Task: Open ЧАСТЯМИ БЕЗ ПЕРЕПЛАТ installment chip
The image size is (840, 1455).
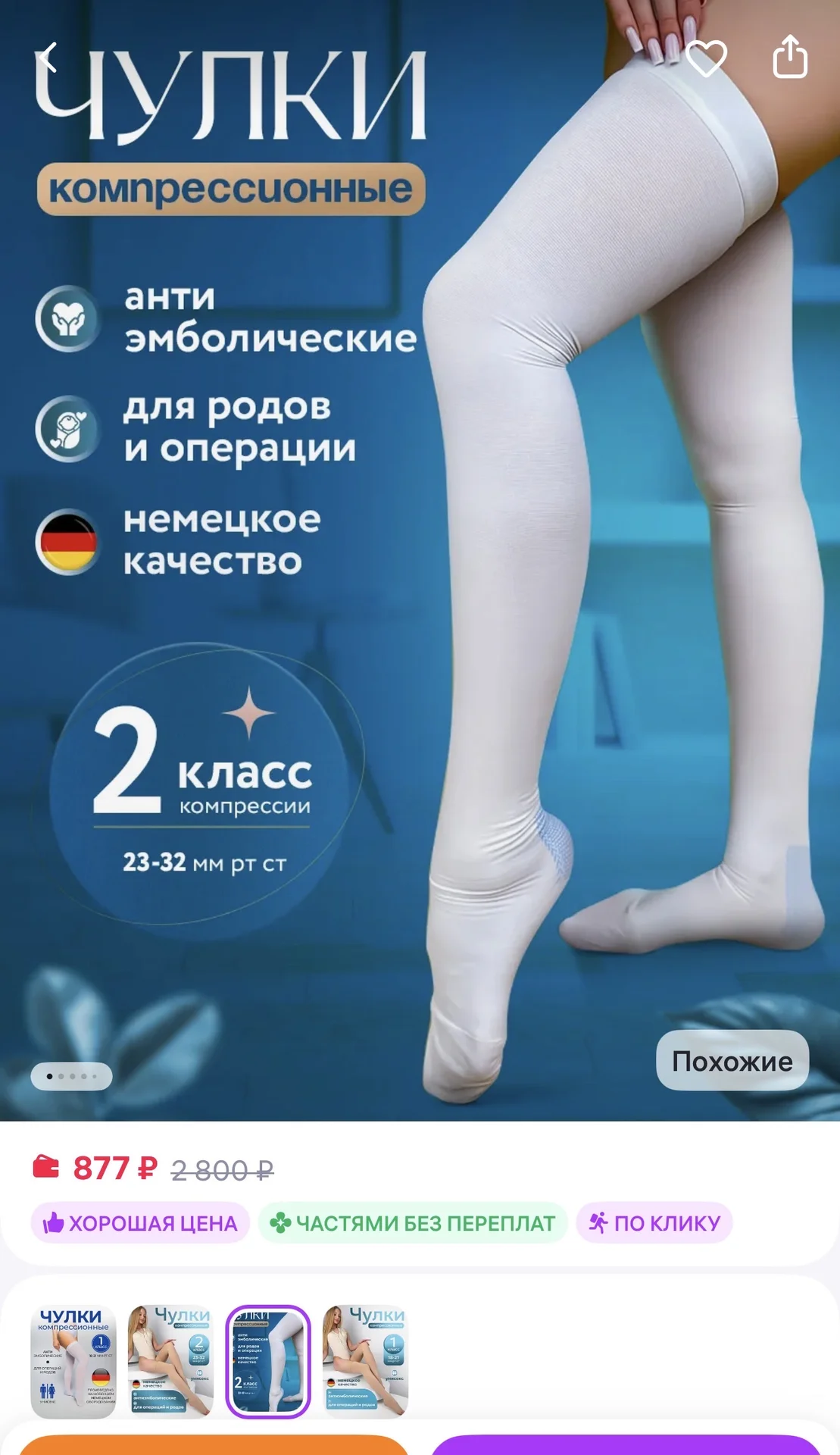Action: (413, 1223)
